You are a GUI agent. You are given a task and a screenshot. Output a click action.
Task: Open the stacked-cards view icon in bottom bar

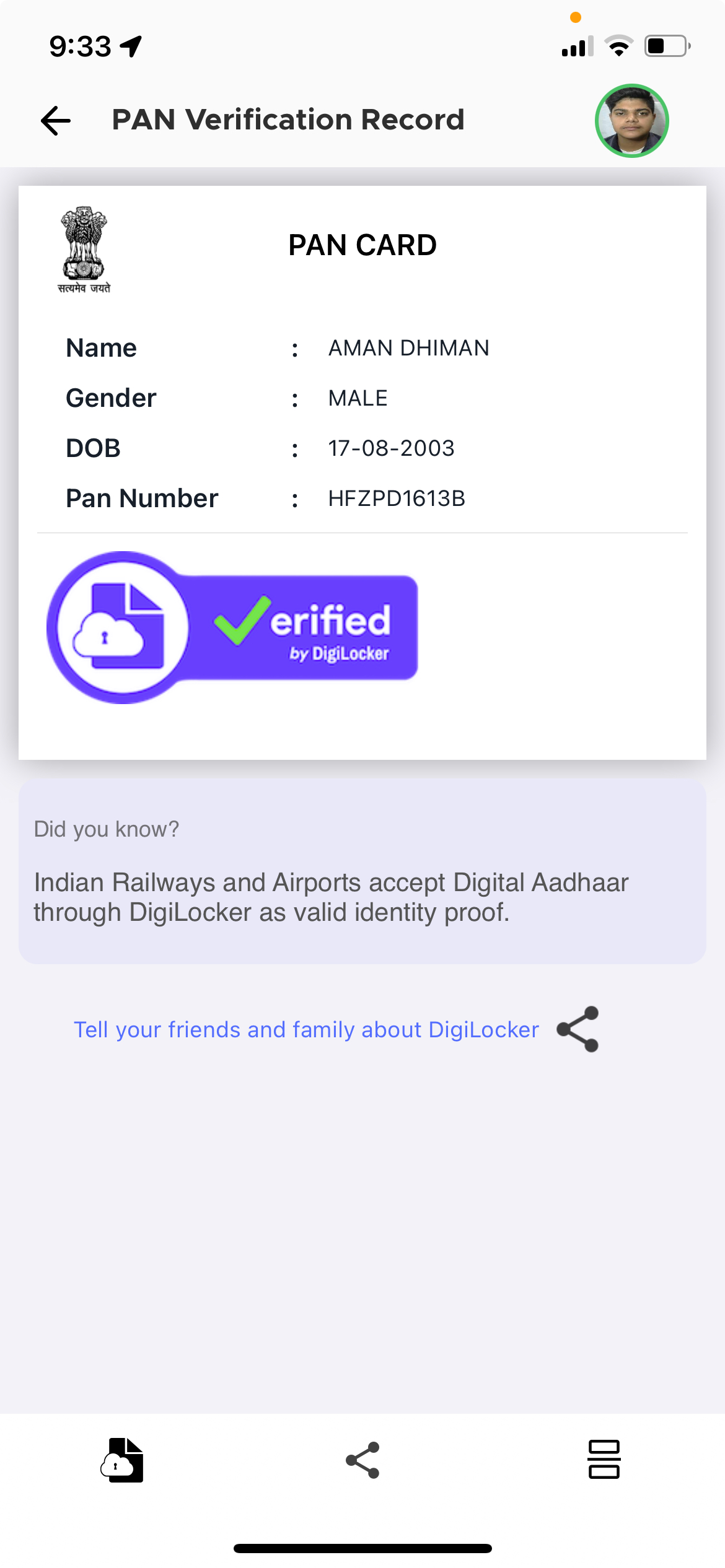604,1460
